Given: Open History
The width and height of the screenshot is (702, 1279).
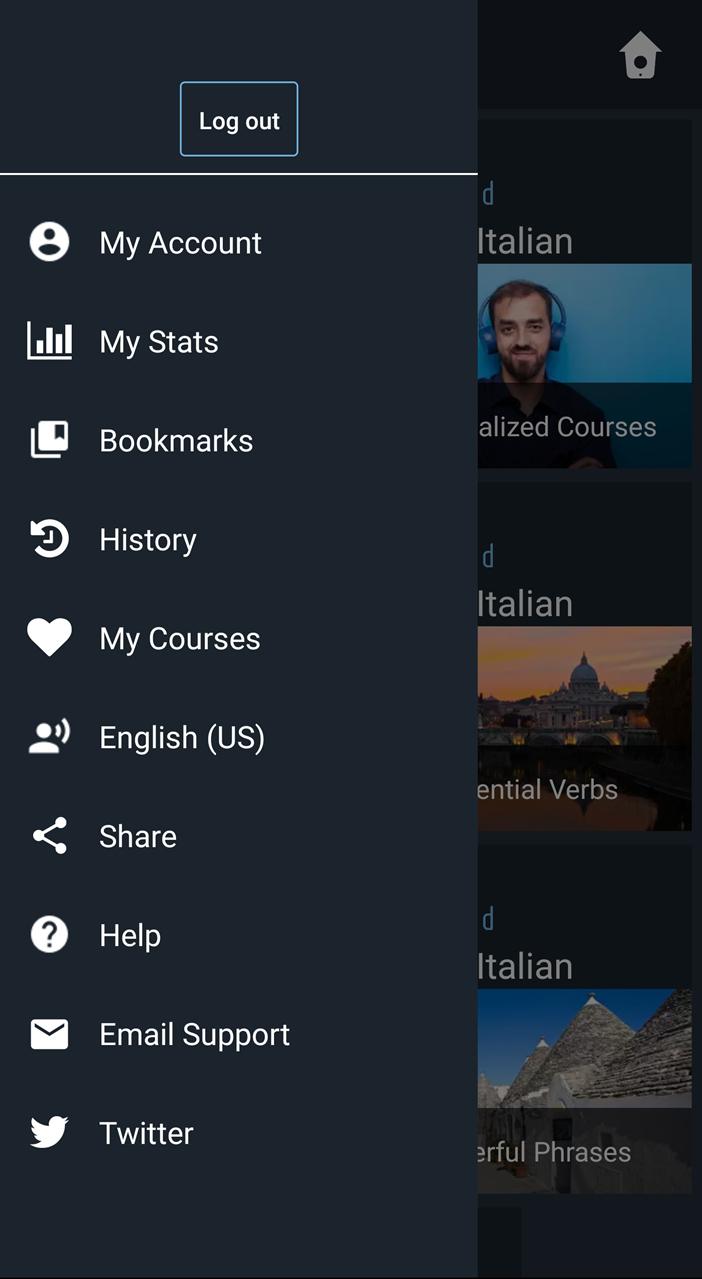Looking at the screenshot, I should click(147, 540).
